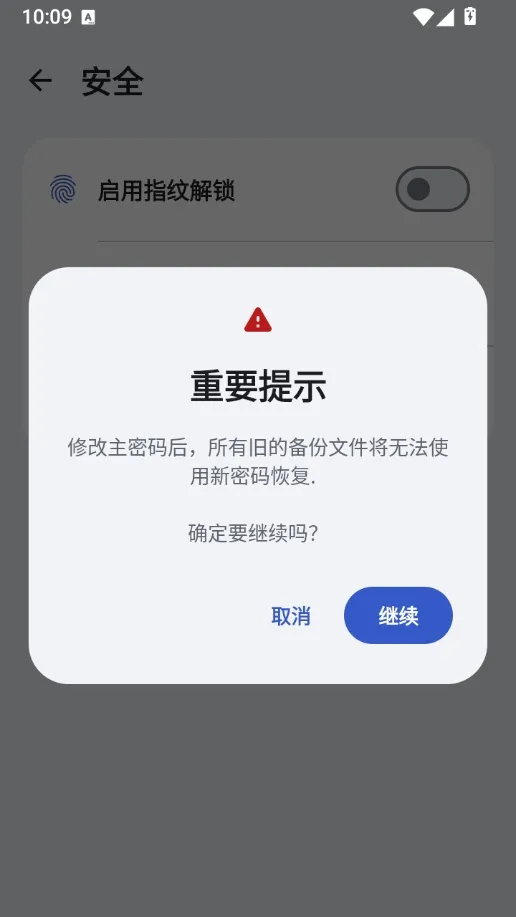Toggle the 启用指纹解锁 switch
The height and width of the screenshot is (917, 516).
432,189
